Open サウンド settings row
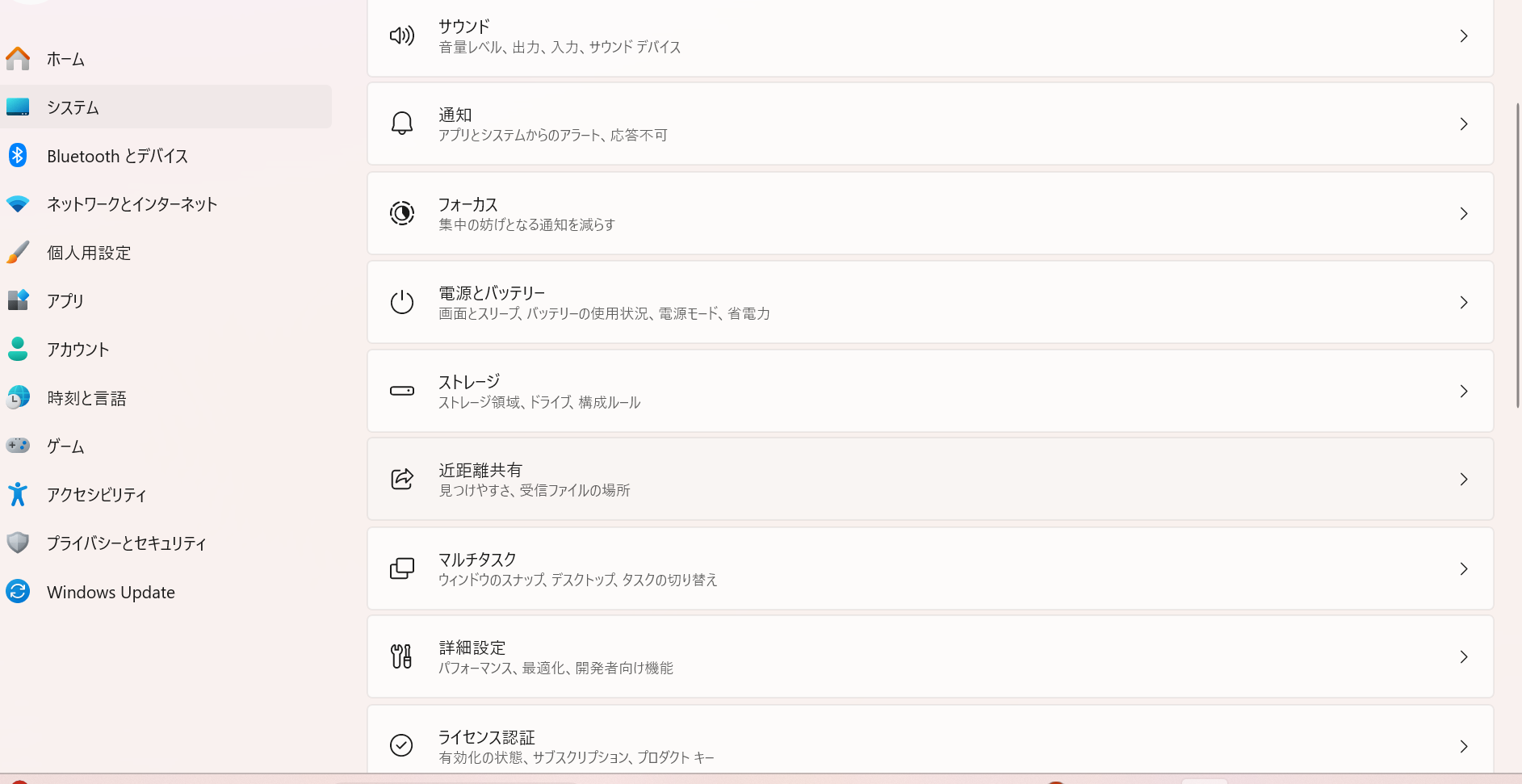The height and width of the screenshot is (784, 1522). pos(930,36)
